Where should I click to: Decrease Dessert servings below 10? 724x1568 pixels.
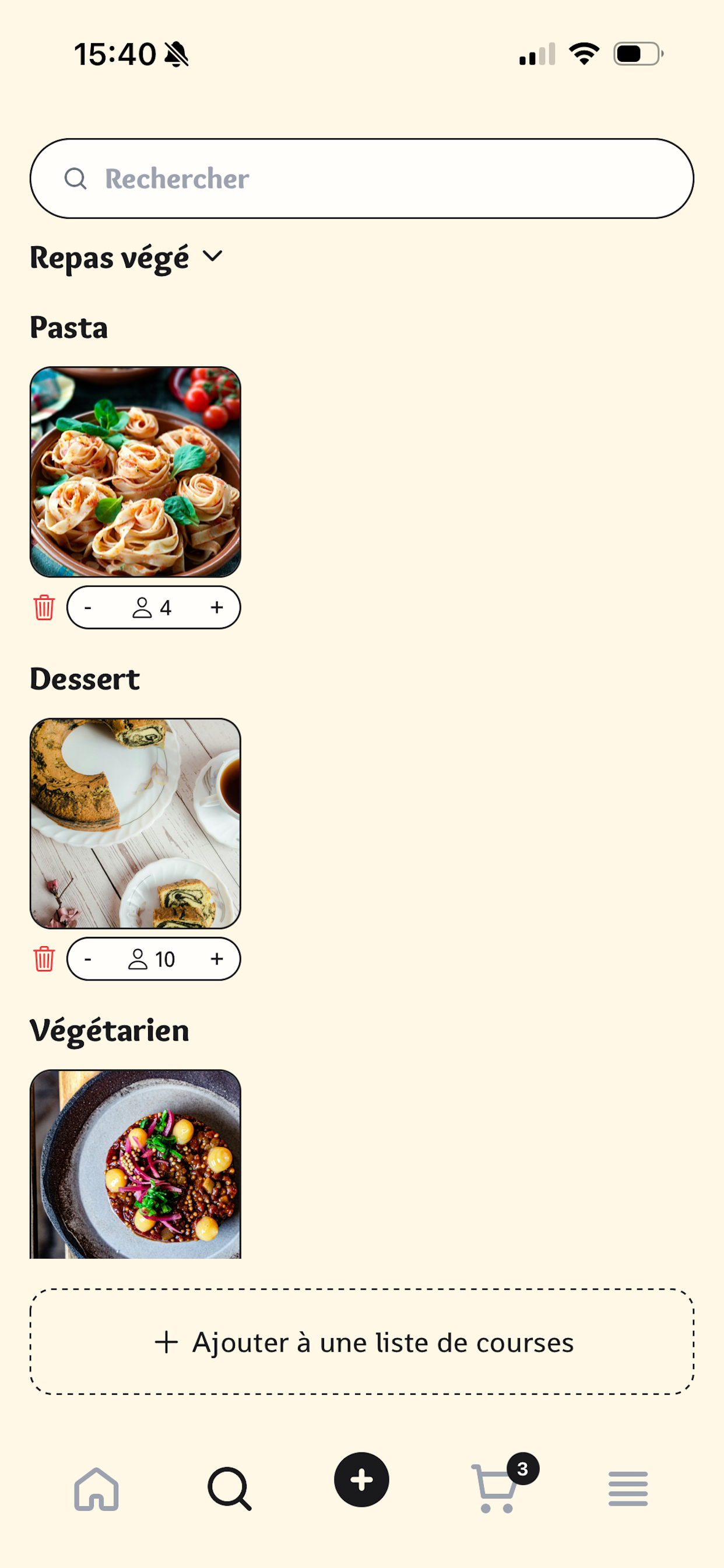pos(89,958)
